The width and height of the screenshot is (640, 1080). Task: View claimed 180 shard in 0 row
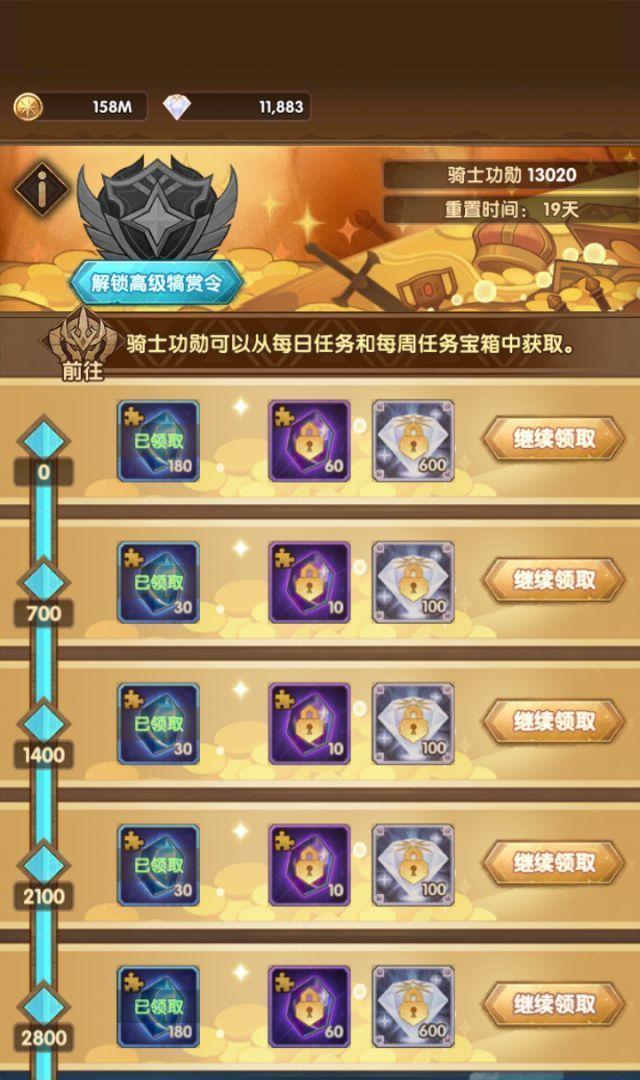(x=158, y=441)
